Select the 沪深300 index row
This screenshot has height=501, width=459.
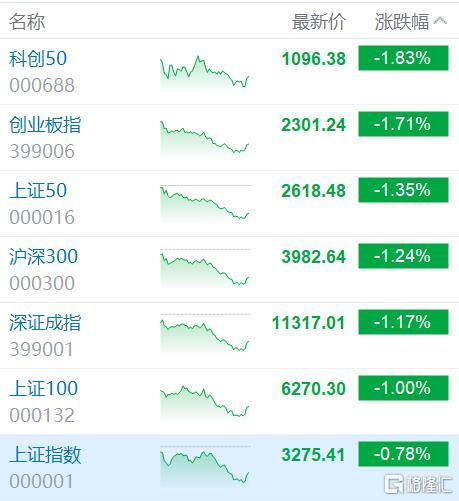pos(229,270)
